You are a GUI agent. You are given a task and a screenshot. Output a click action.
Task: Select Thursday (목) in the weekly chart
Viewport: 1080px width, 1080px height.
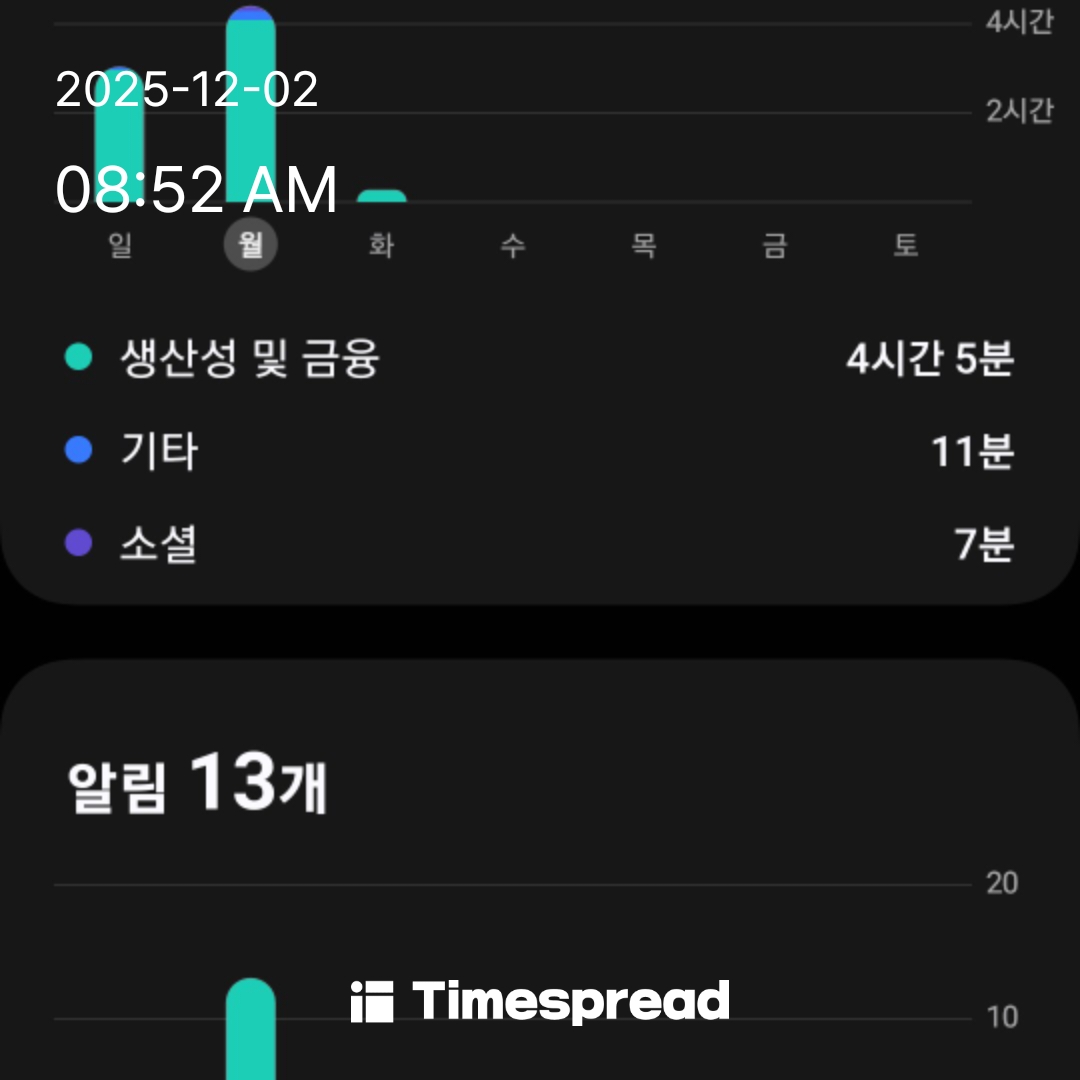pos(644,245)
